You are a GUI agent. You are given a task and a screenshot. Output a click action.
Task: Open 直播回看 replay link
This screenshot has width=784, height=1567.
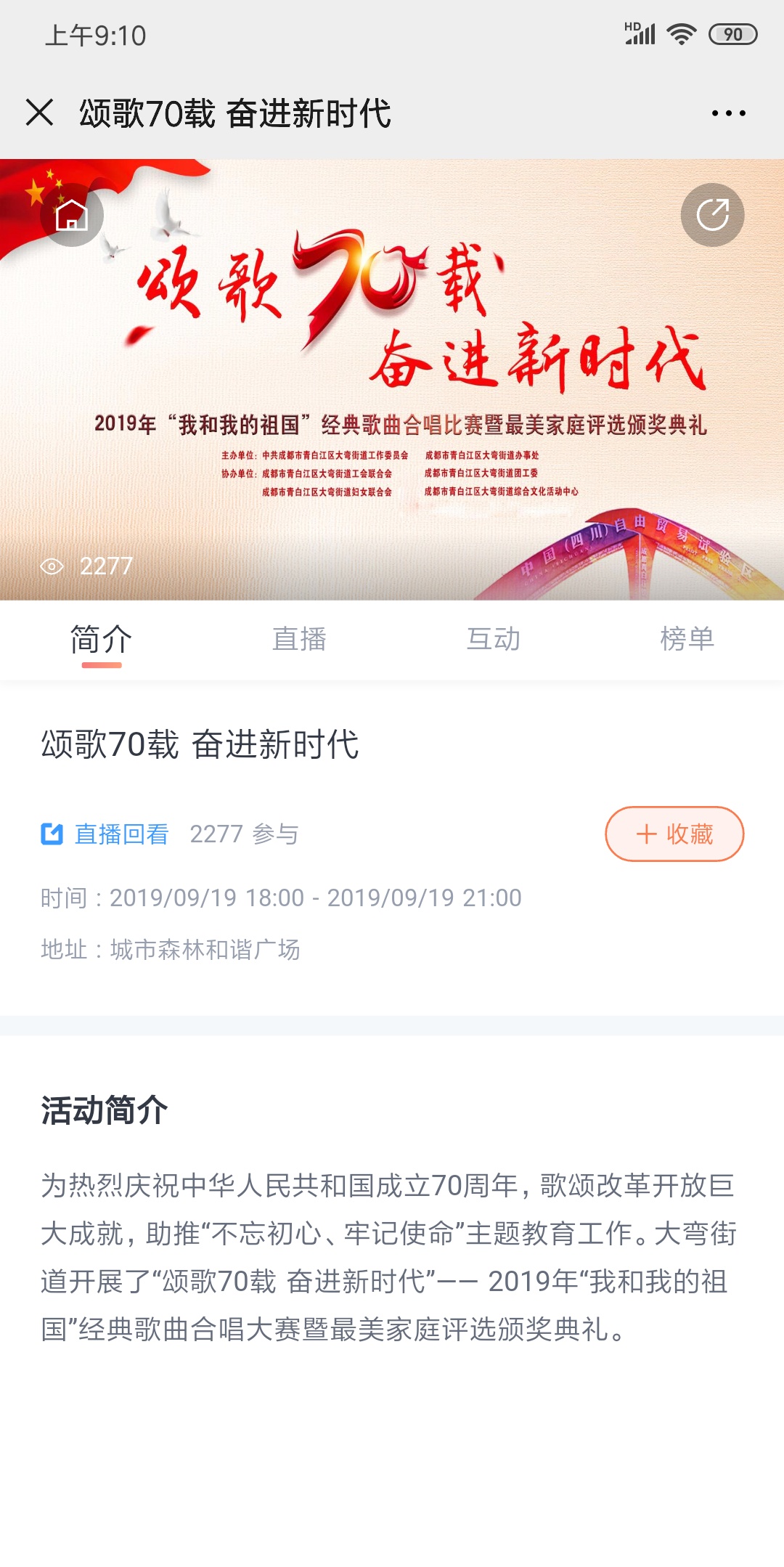coord(106,834)
